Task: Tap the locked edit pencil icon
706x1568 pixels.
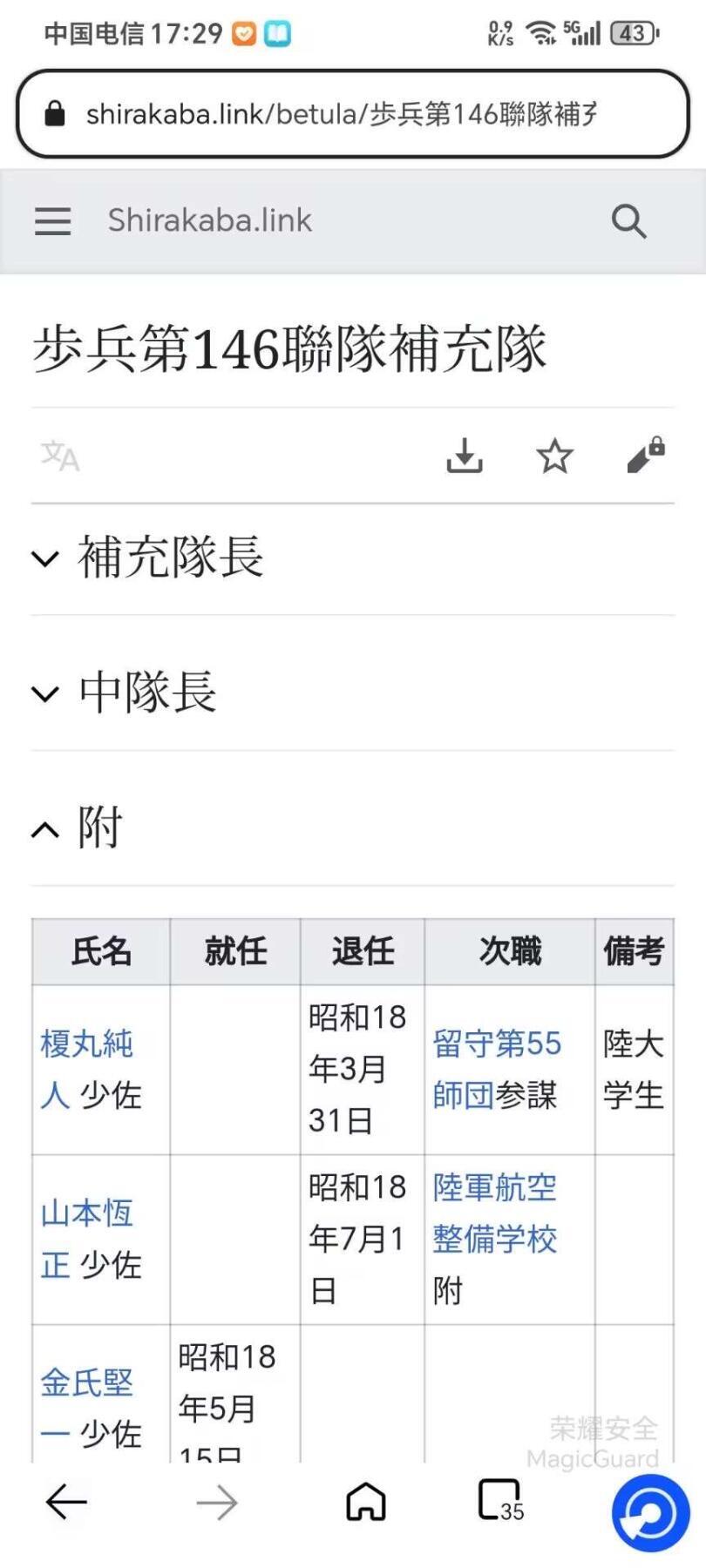Action: coord(646,456)
